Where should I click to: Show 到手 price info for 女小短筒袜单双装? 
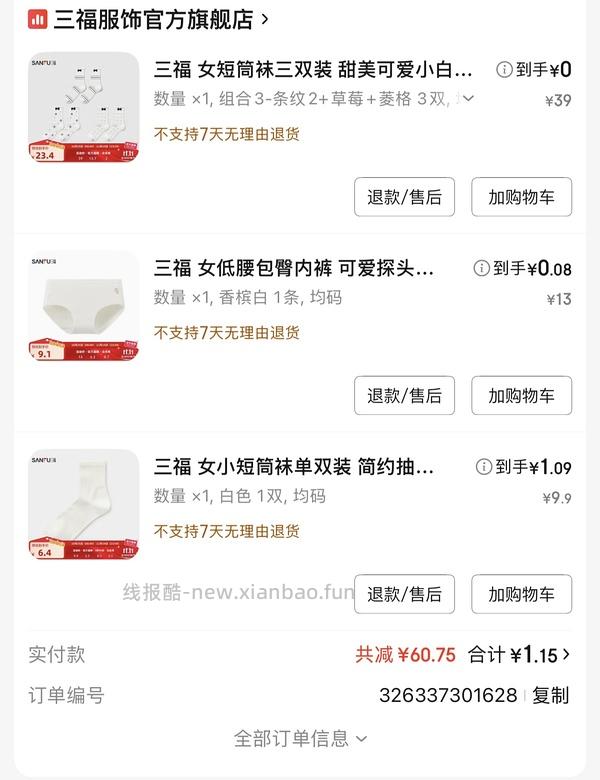484,467
